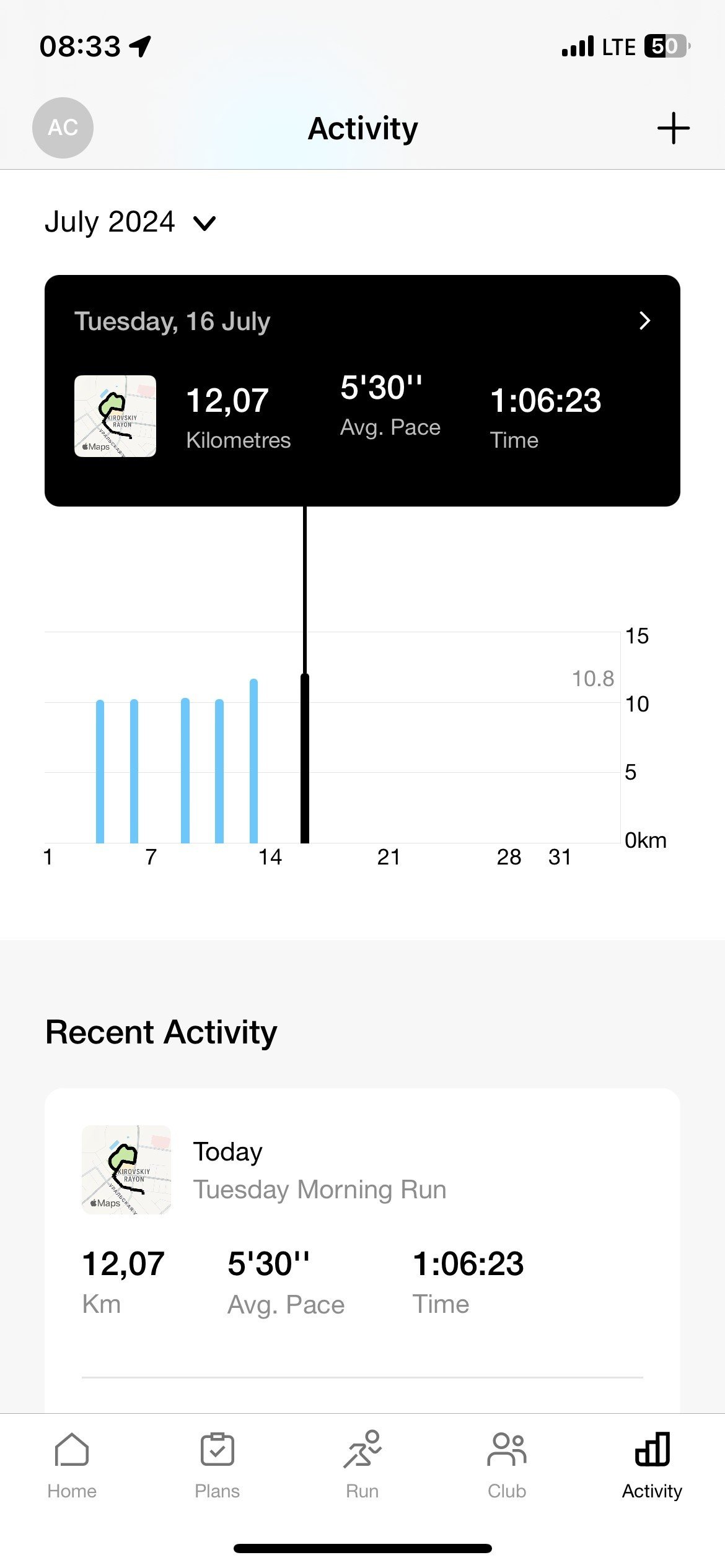Select the tallest blue bar before day 14
Image resolution: width=725 pixels, height=1568 pixels.
(253, 761)
